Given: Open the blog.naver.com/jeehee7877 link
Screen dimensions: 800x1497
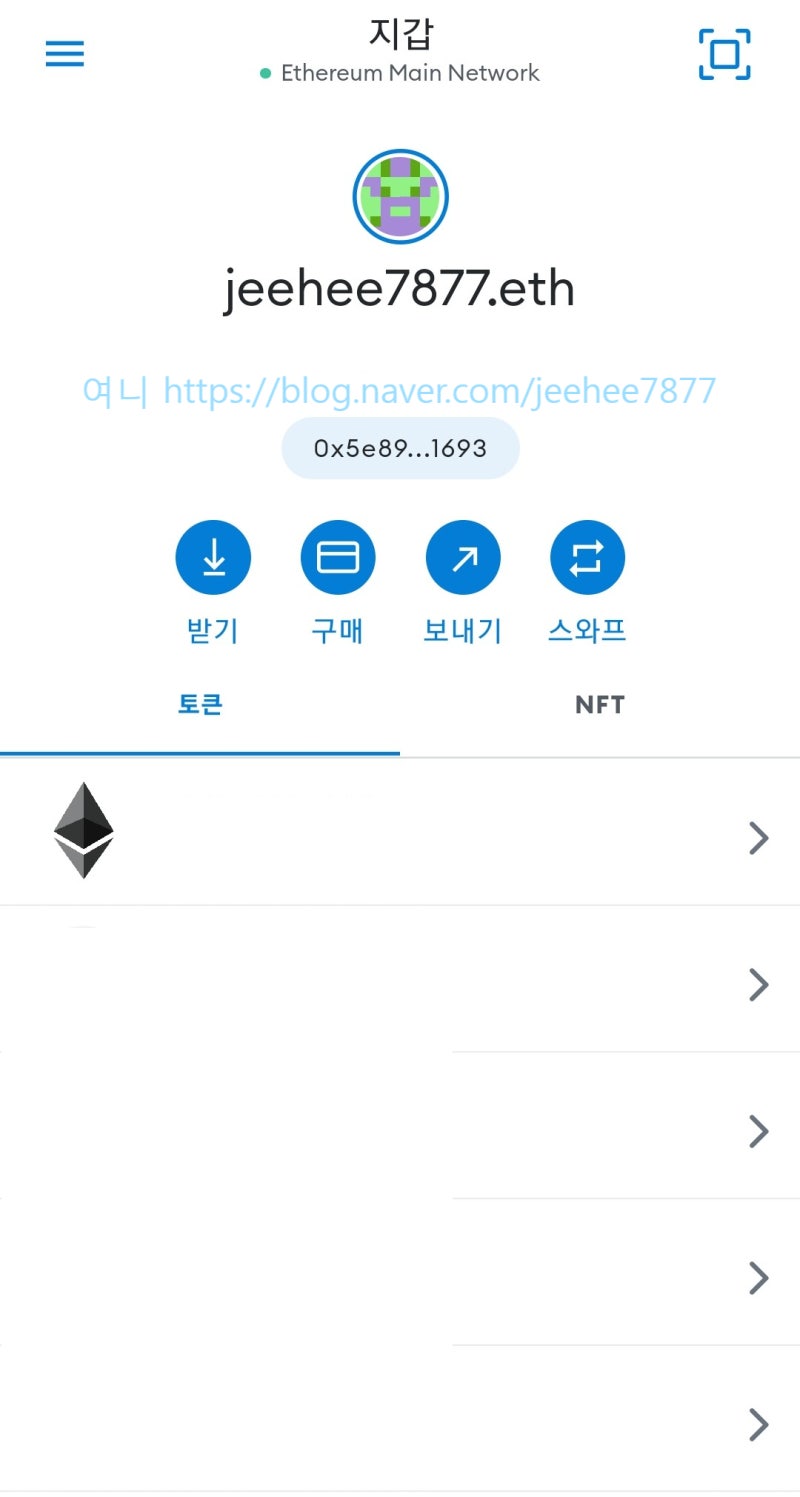Looking at the screenshot, I should click(x=440, y=391).
